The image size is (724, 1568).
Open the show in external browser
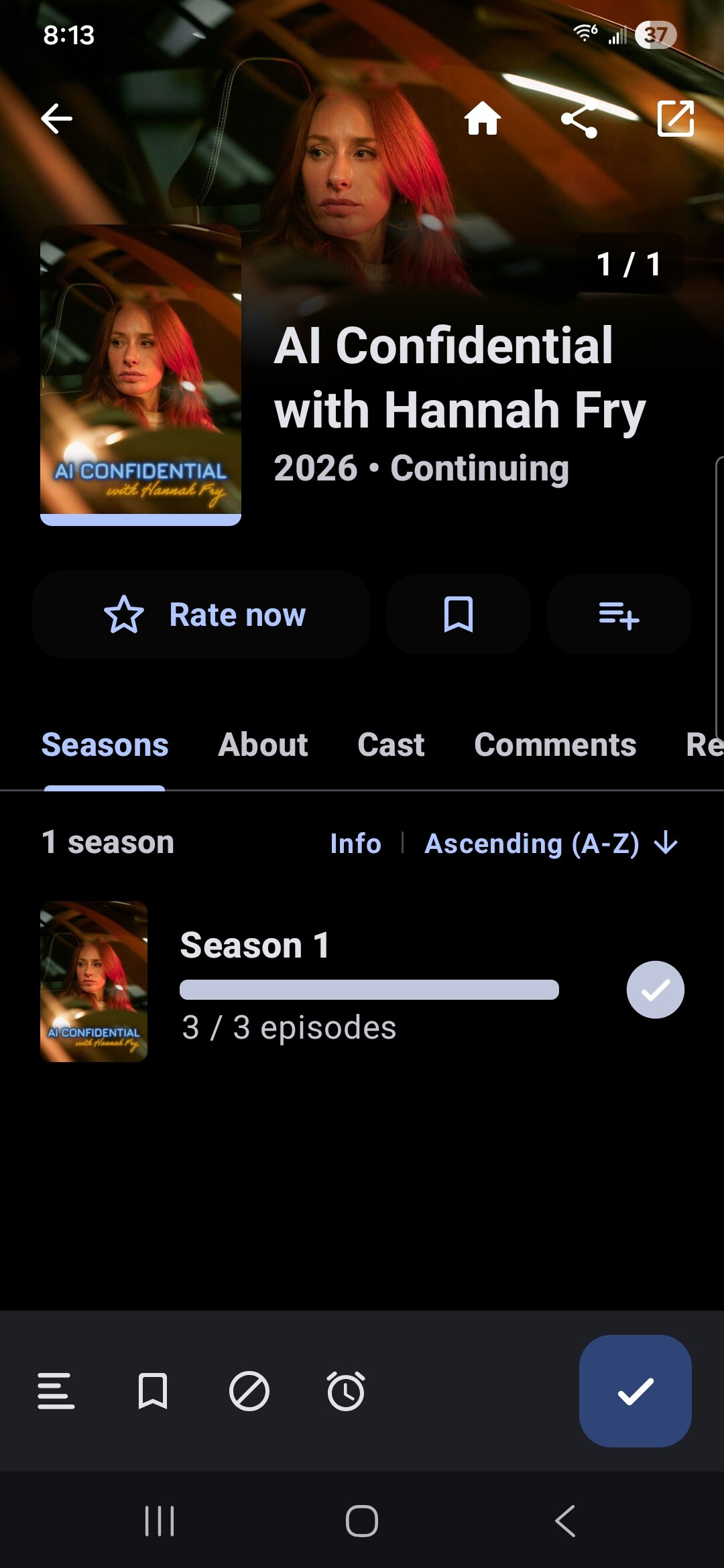[x=675, y=119]
